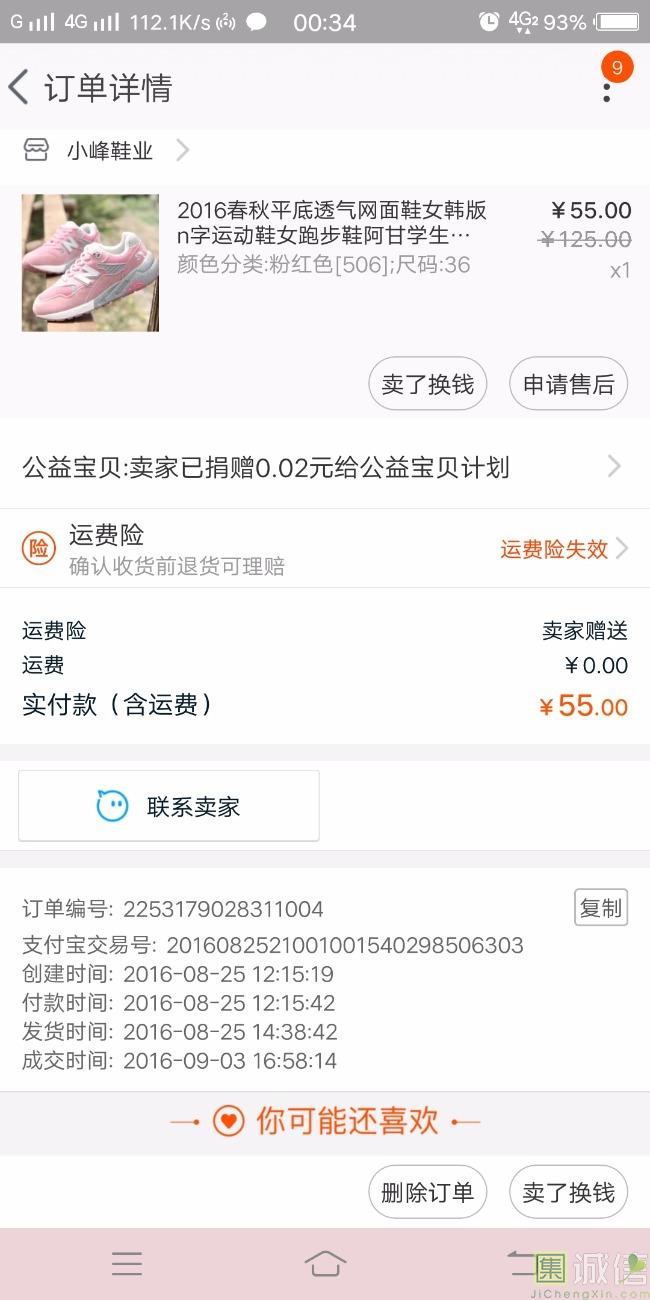650x1300 pixels.
Task: Tap the system home button
Action: [325, 1264]
